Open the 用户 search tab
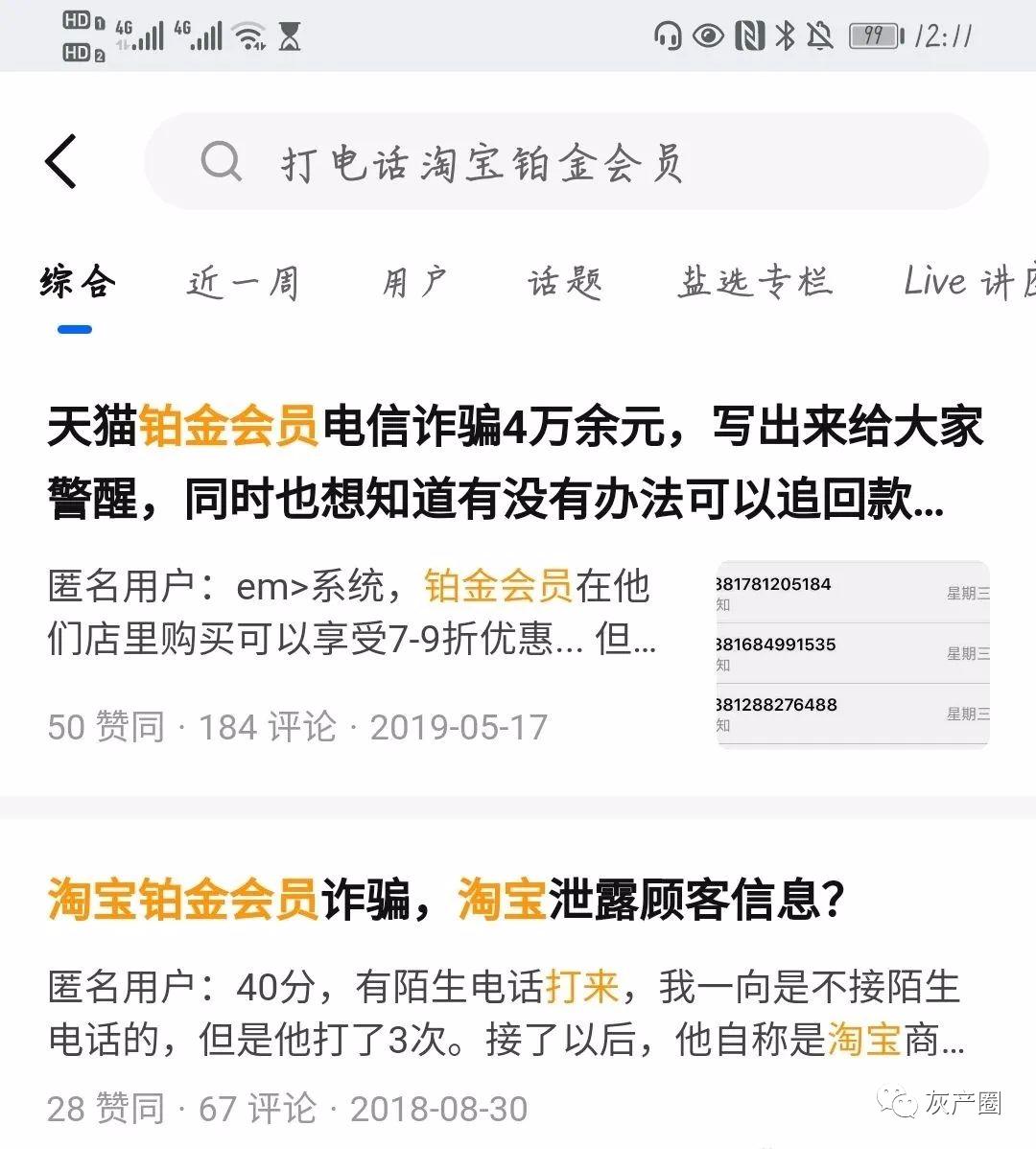1036x1149 pixels. [x=412, y=281]
